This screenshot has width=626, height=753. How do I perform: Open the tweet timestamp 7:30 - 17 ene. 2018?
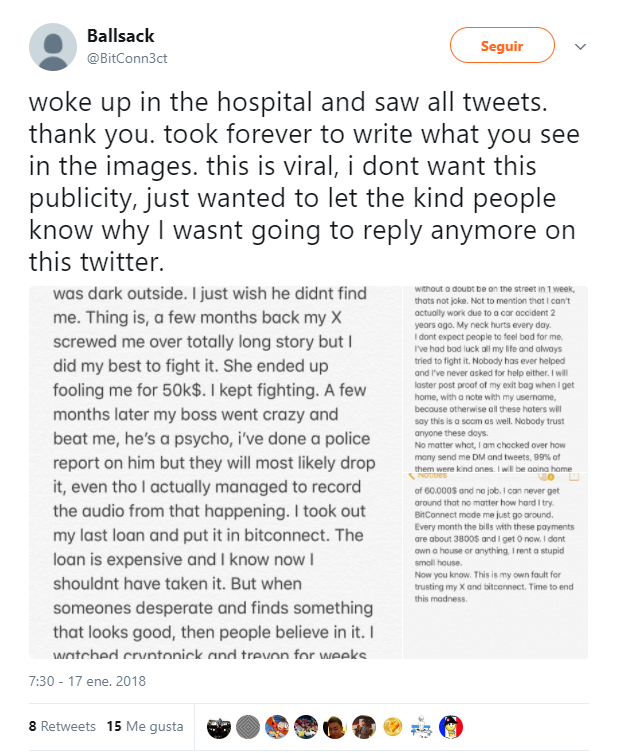point(87,681)
